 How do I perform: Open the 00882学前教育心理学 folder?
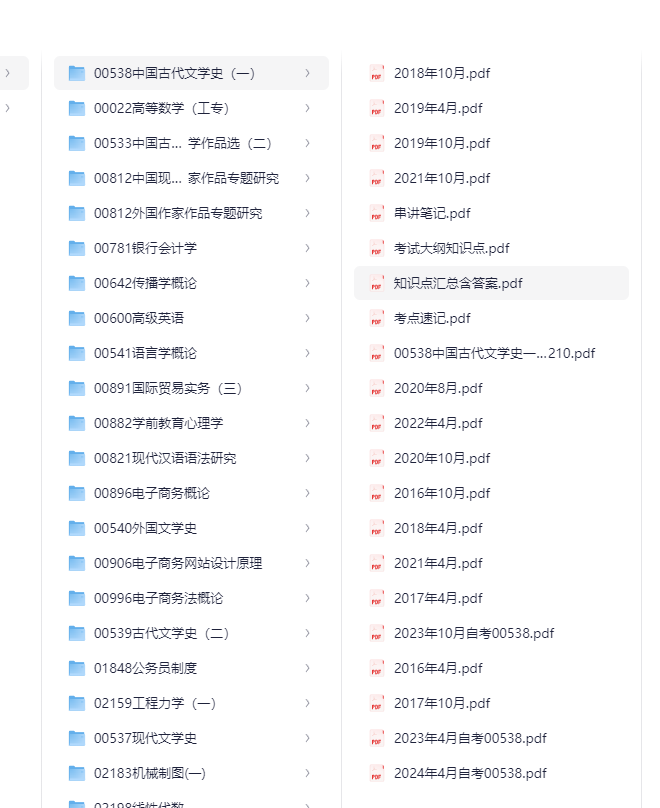point(191,424)
